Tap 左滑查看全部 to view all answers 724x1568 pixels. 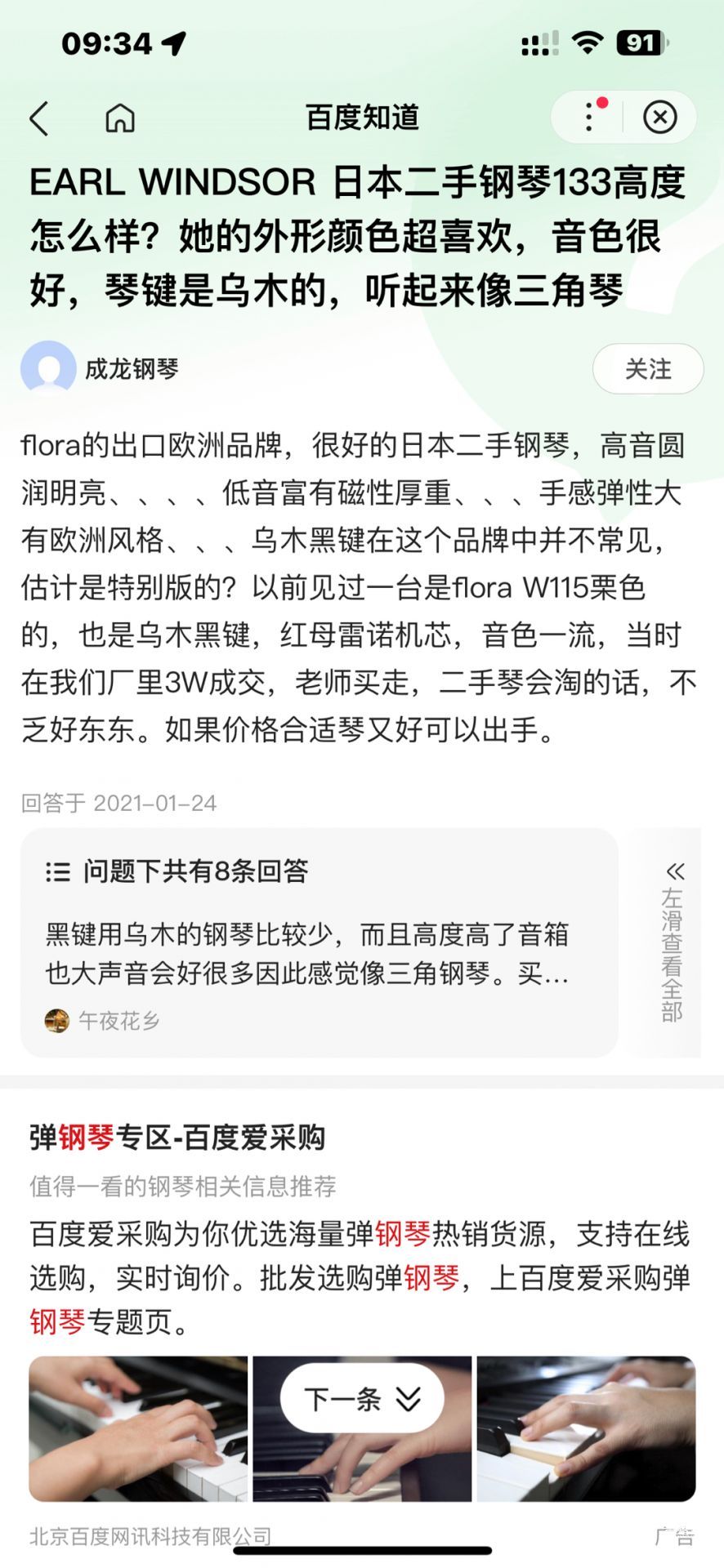pyautogui.click(x=673, y=942)
